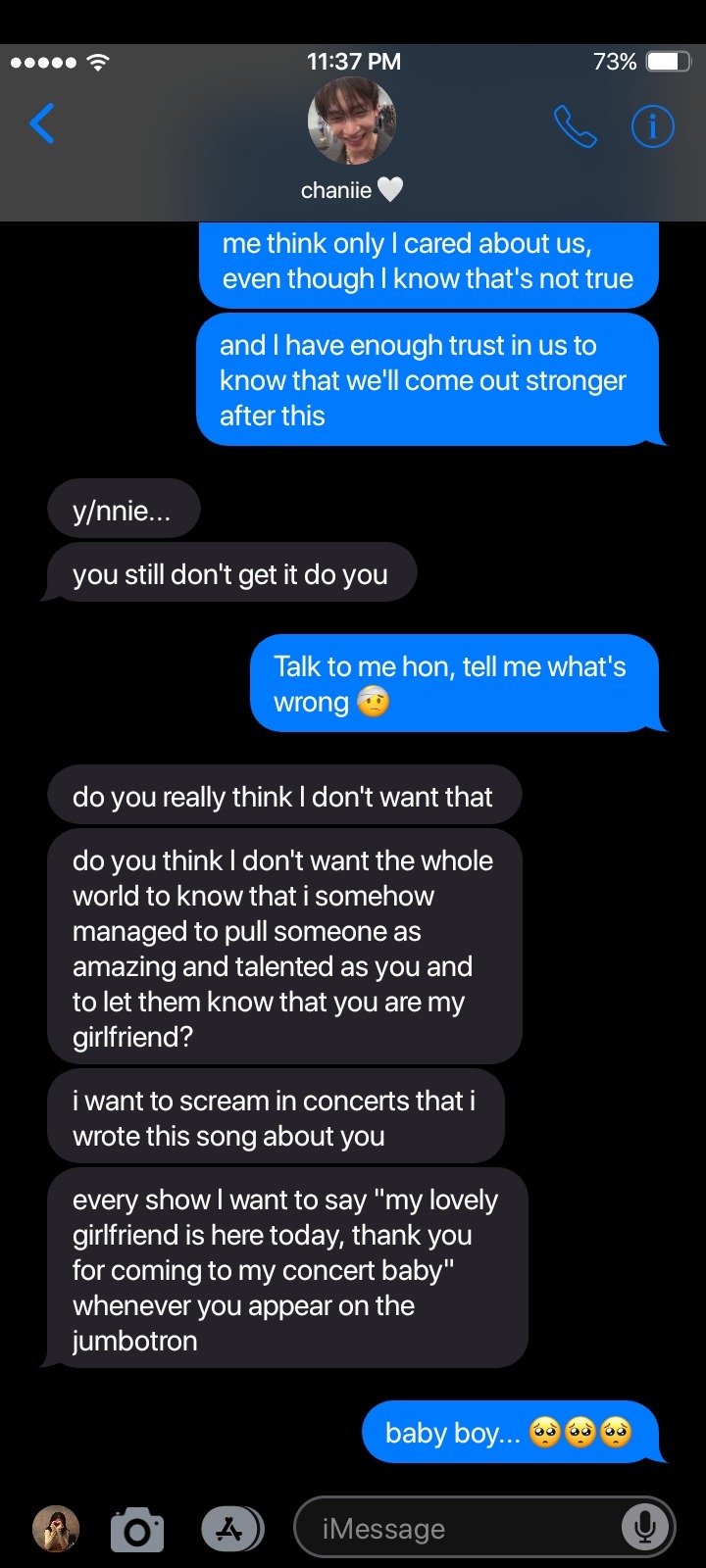
Task: Open conversation info details
Action: tap(652, 126)
